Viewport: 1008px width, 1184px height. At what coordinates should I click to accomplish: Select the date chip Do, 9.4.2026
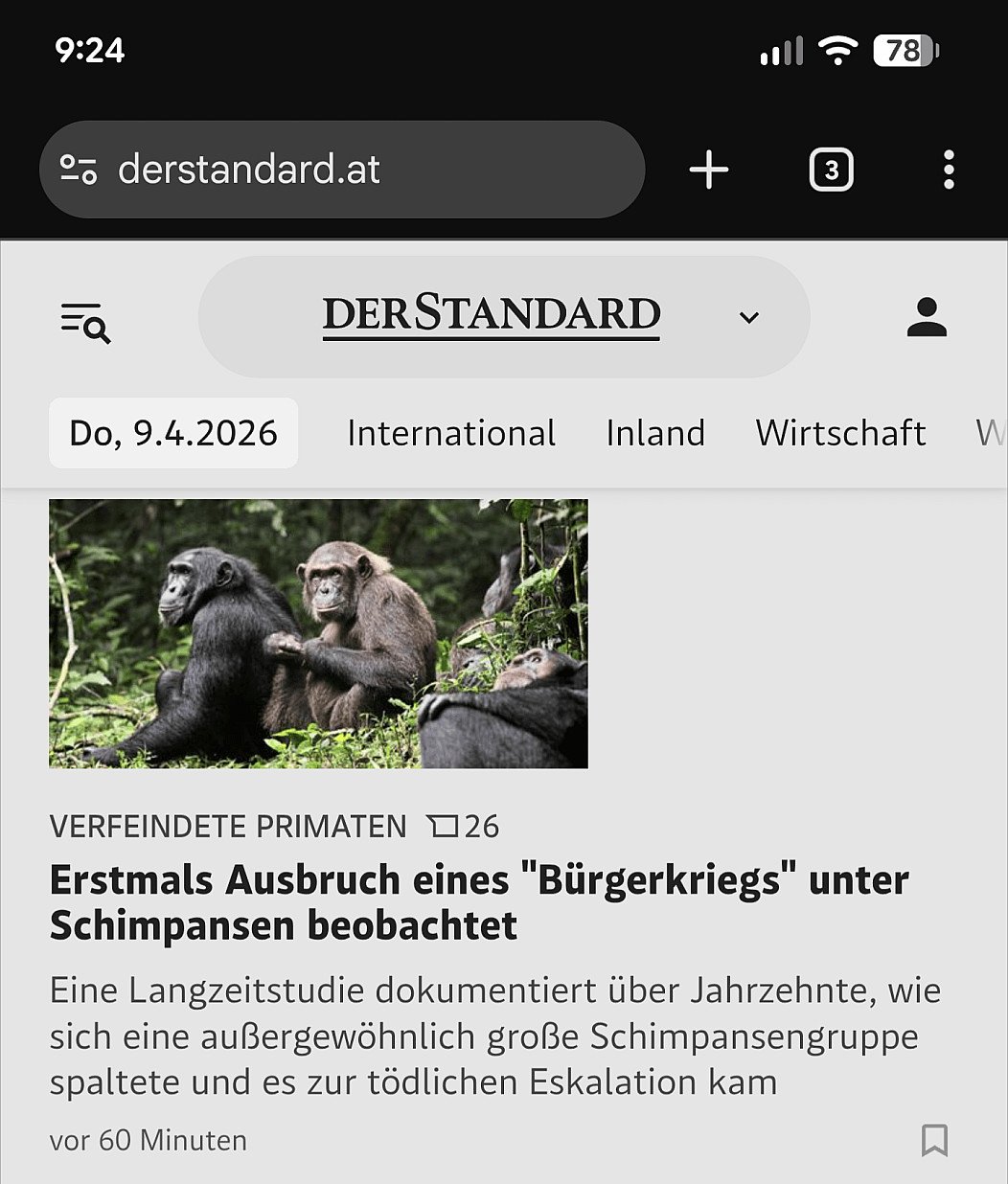(173, 433)
